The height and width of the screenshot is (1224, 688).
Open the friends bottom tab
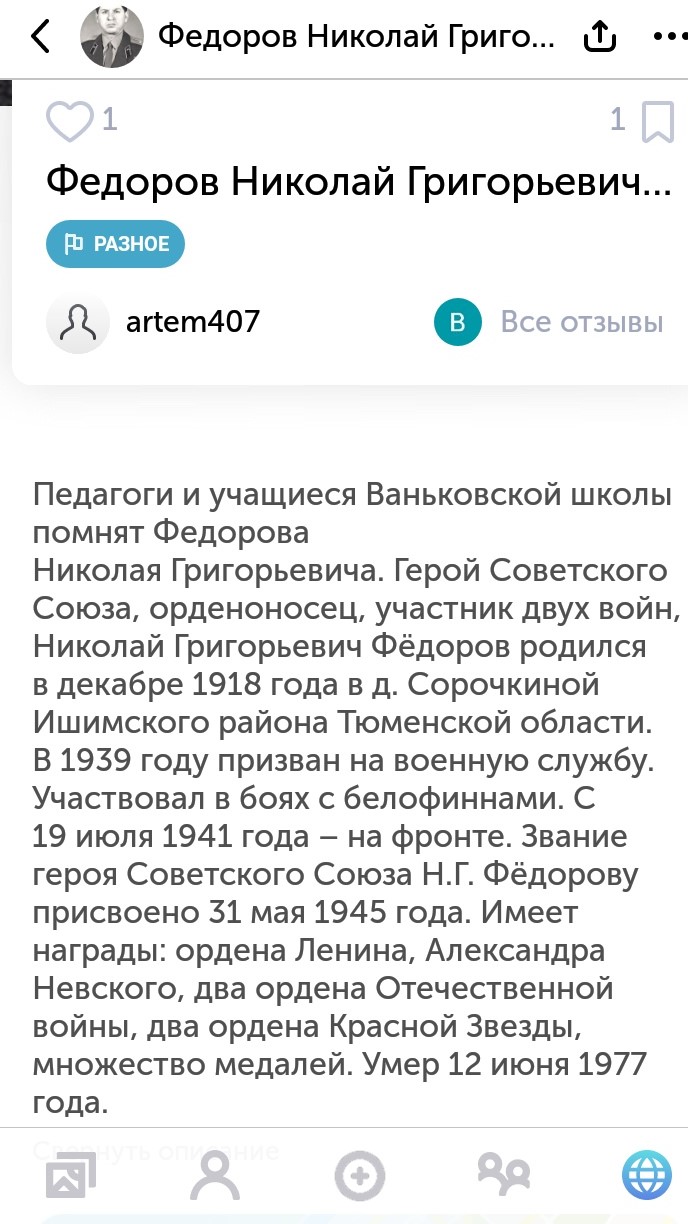(x=503, y=1176)
